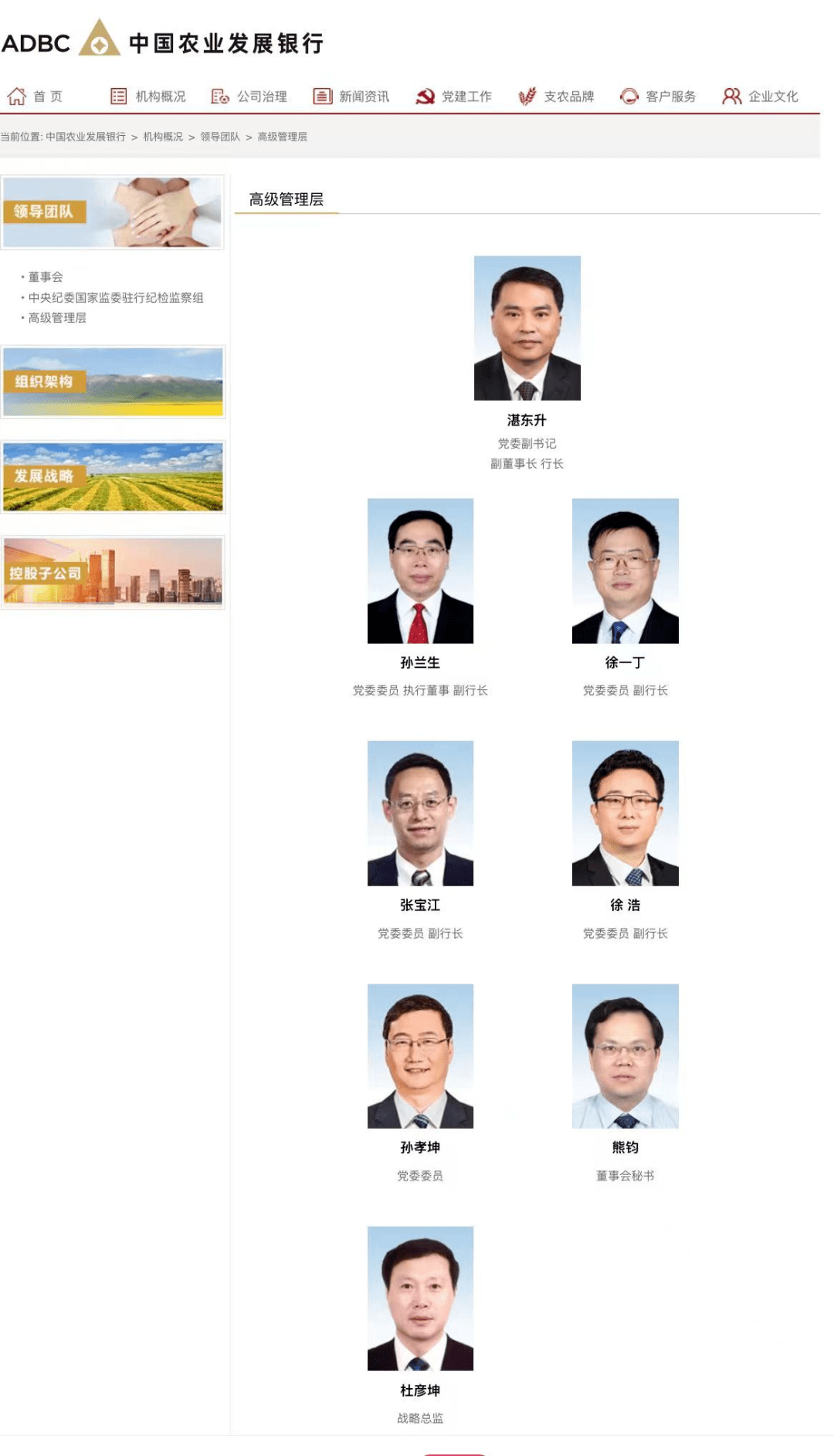Screen dimensions: 834x1456
Task: Open the 机构概况 navigation menu
Action: (x=149, y=97)
